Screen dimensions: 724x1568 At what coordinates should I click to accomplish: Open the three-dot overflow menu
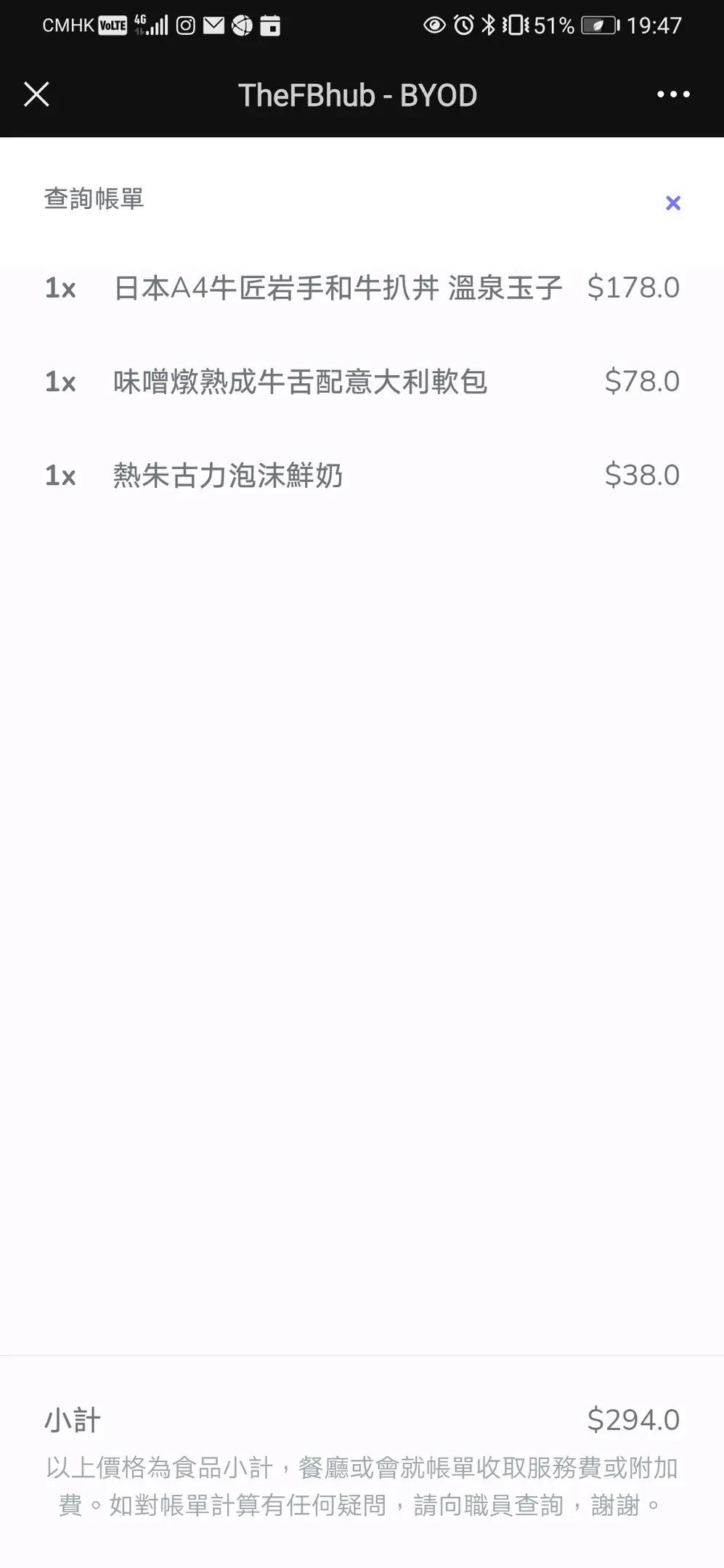point(672,94)
